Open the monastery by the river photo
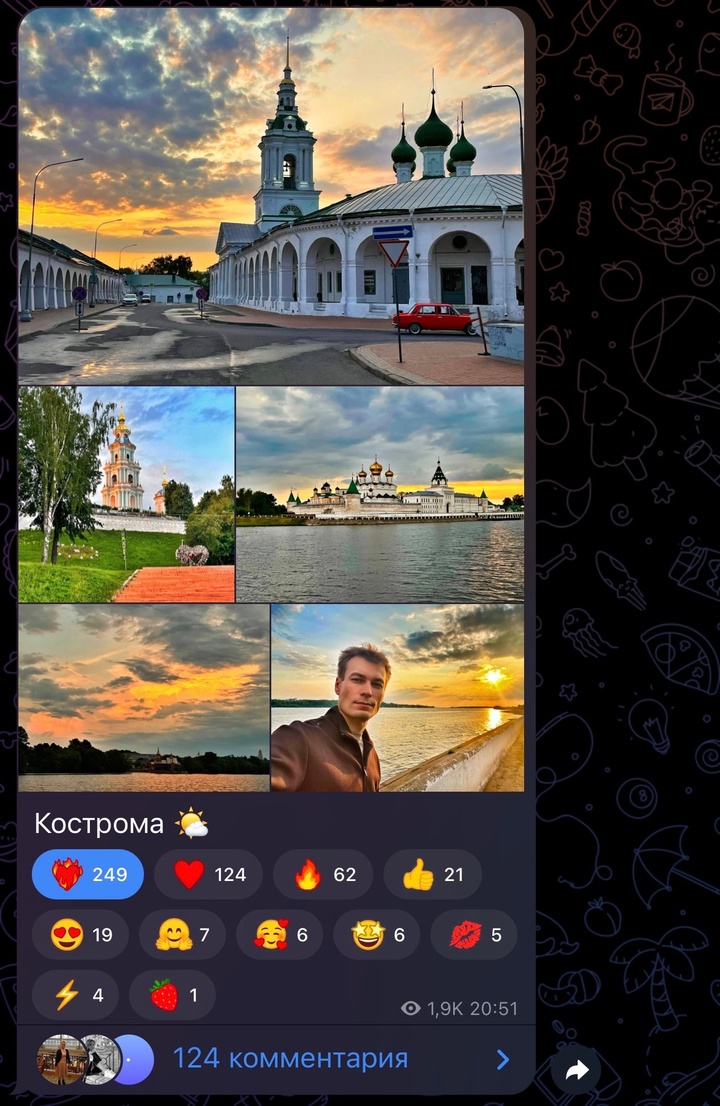 (380, 494)
